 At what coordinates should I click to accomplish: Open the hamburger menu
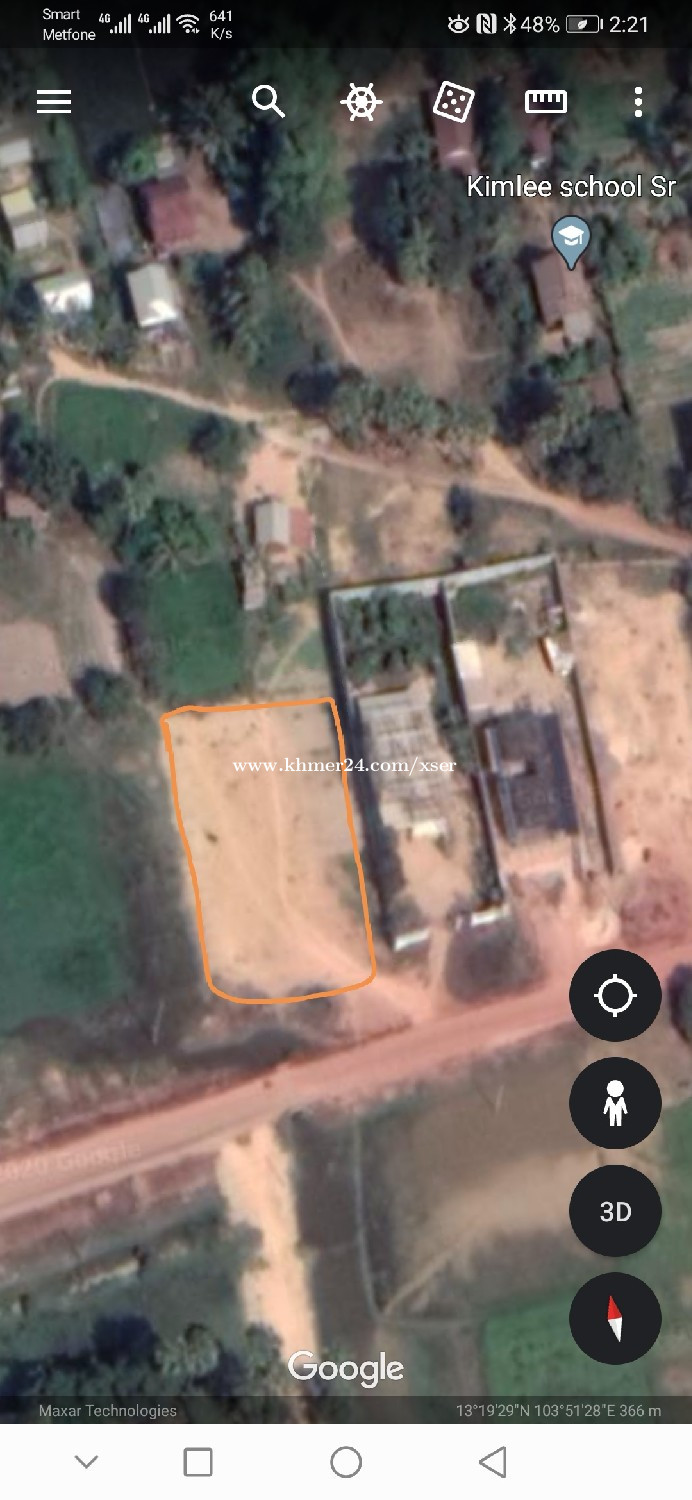point(54,101)
